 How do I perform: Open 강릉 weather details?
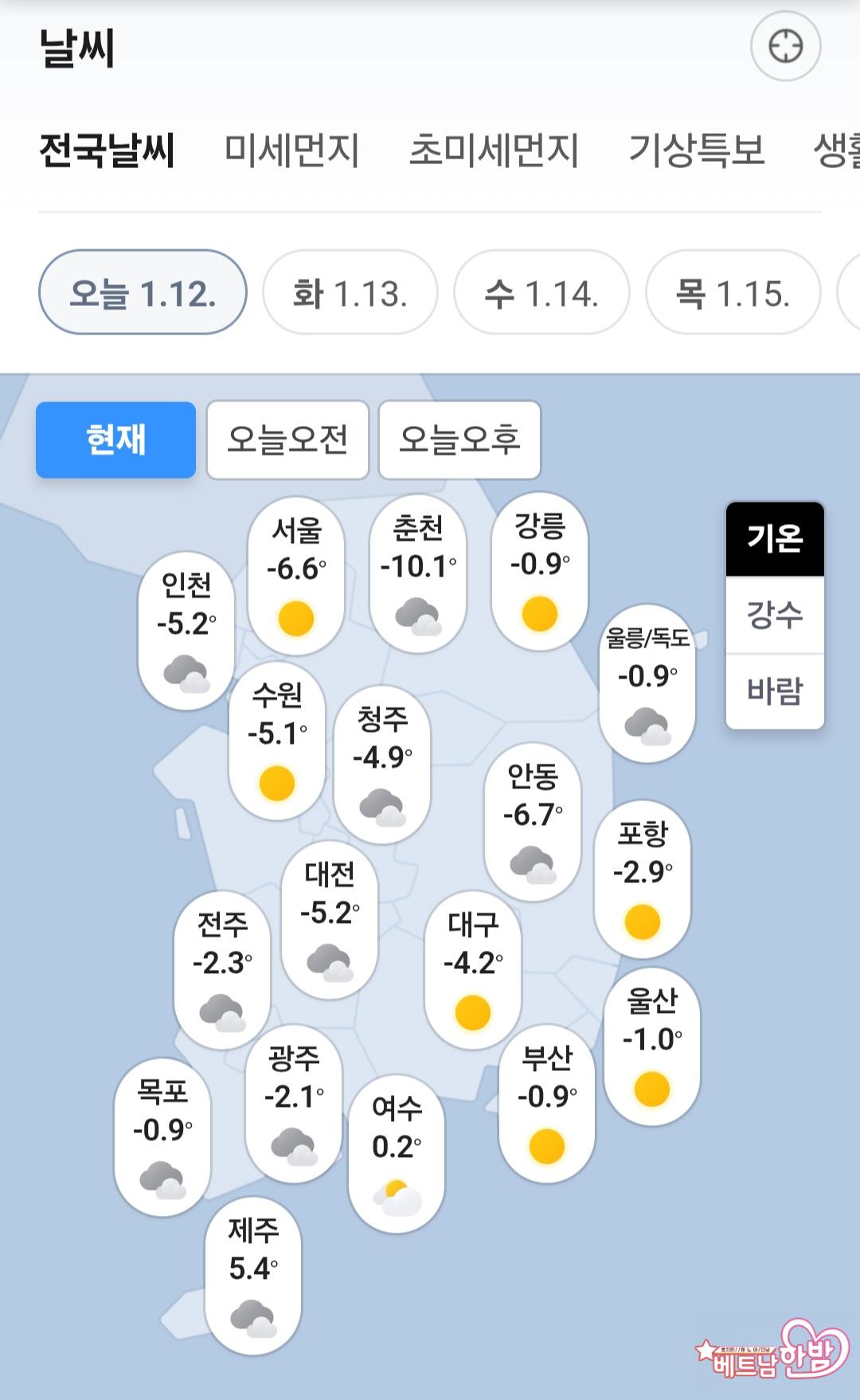(x=540, y=570)
